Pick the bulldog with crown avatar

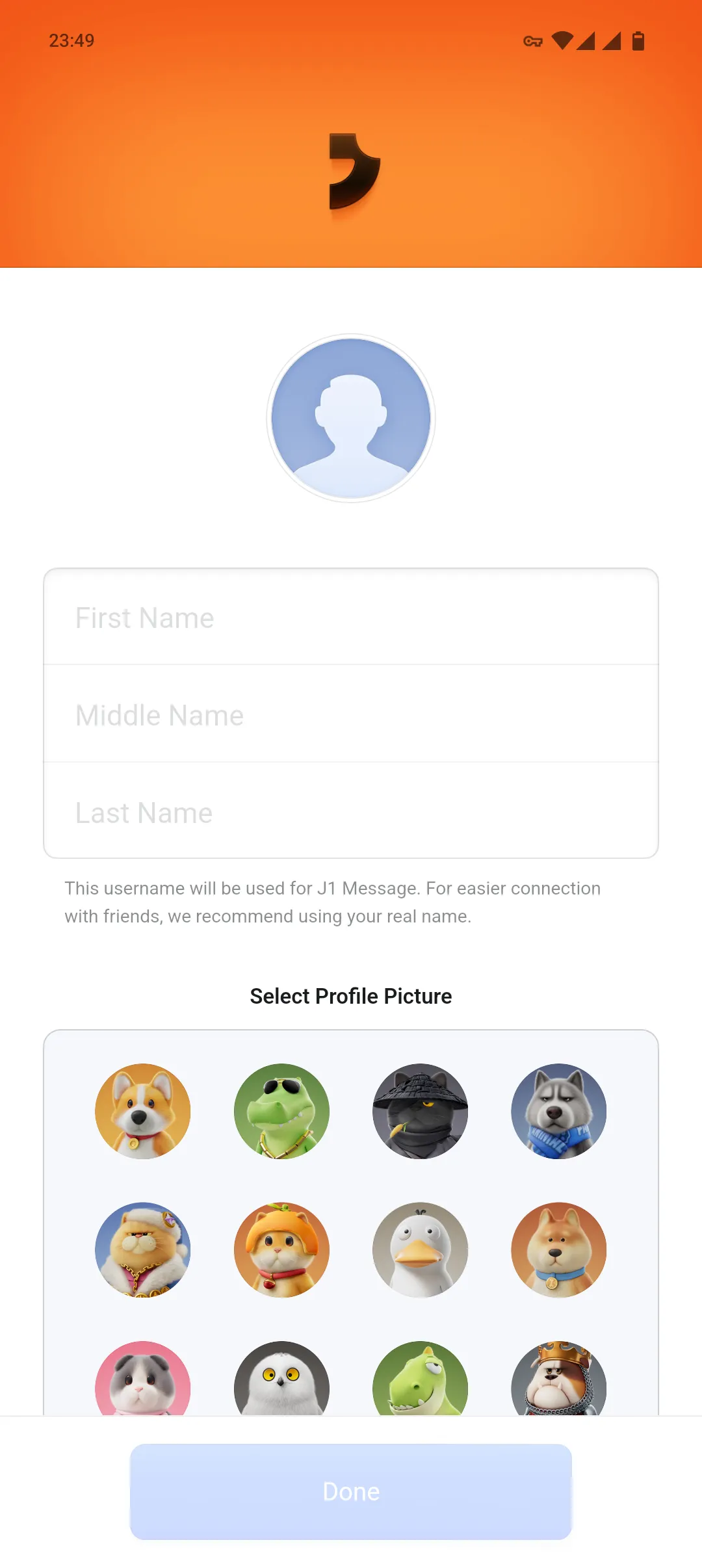click(559, 1378)
